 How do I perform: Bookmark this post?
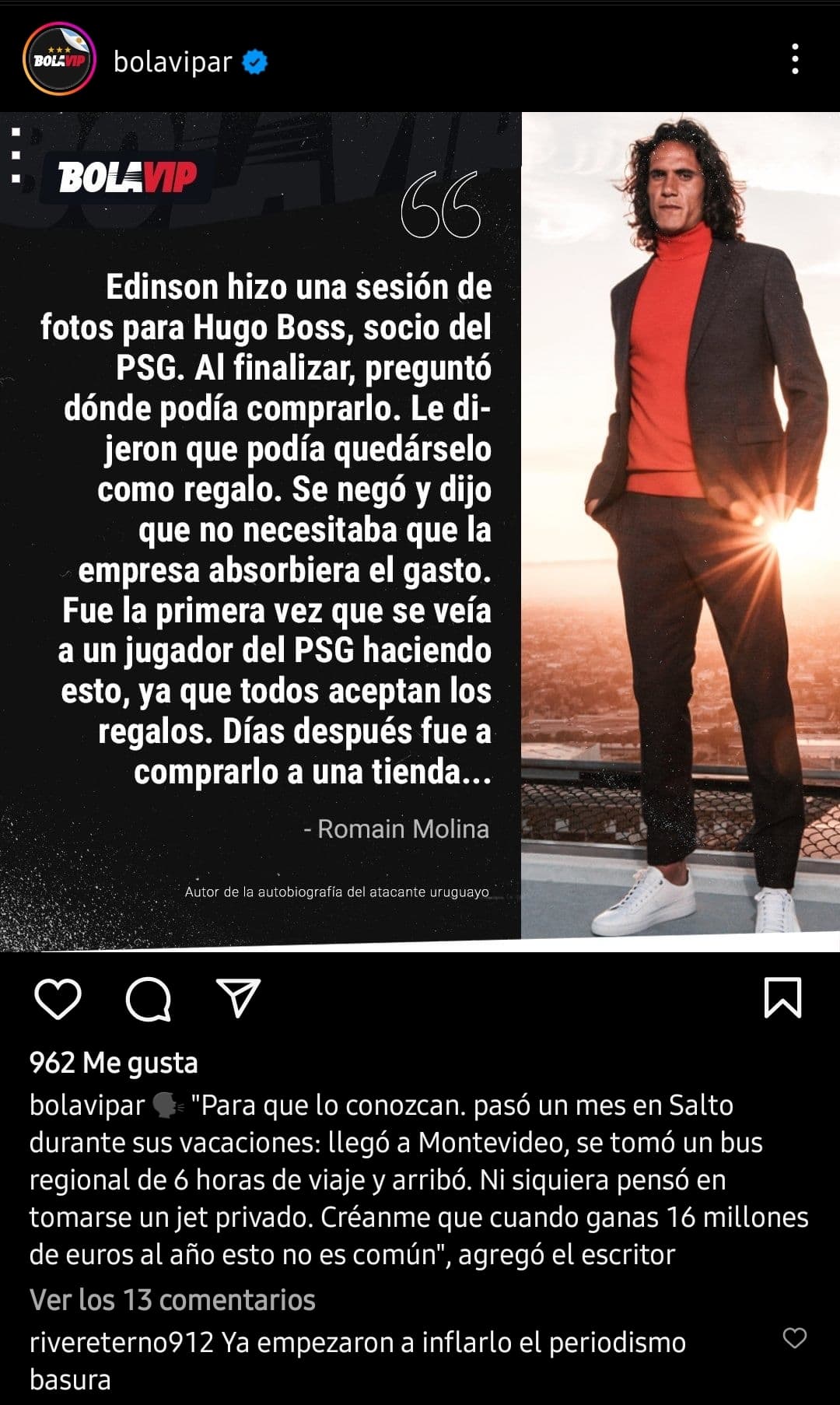(x=782, y=998)
